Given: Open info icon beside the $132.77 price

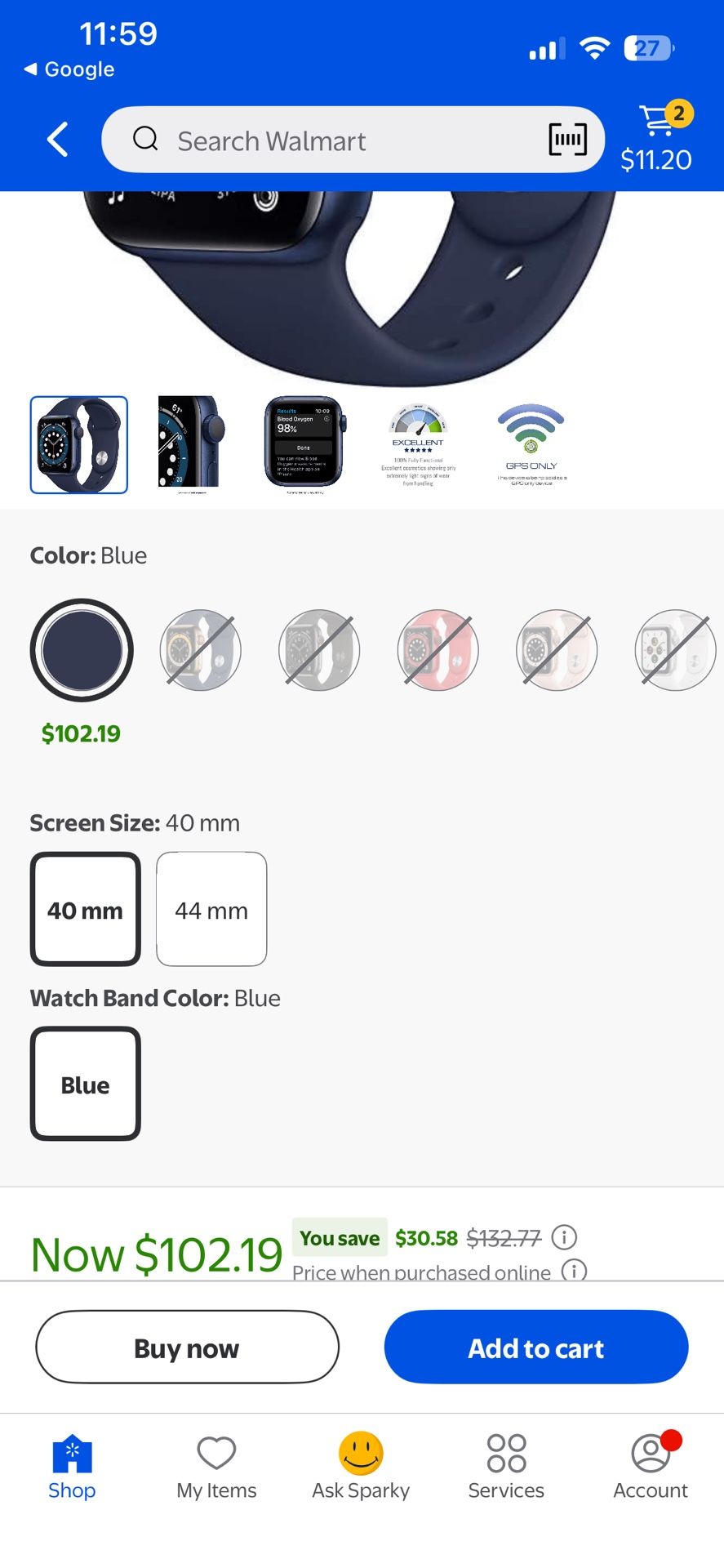Looking at the screenshot, I should point(564,1237).
